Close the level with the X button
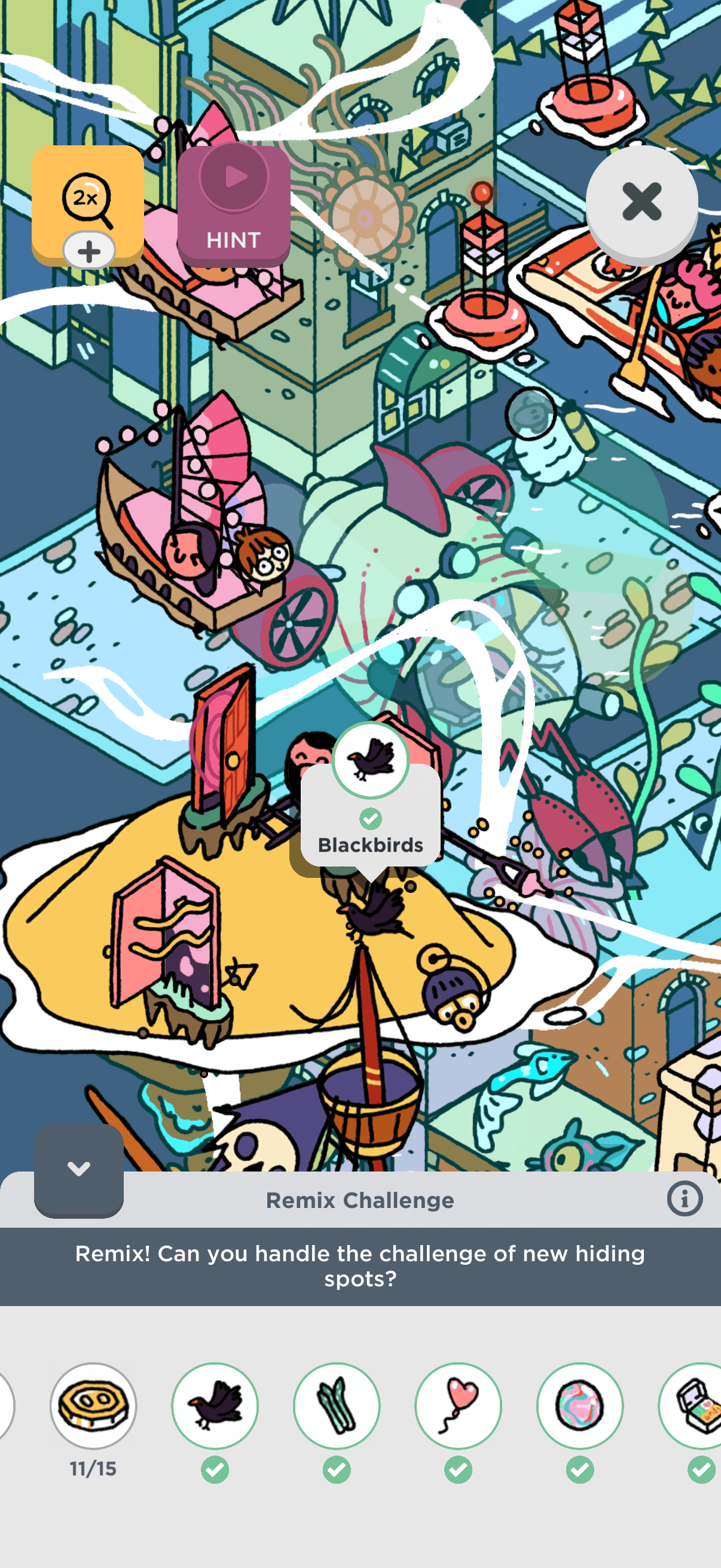 [x=641, y=202]
